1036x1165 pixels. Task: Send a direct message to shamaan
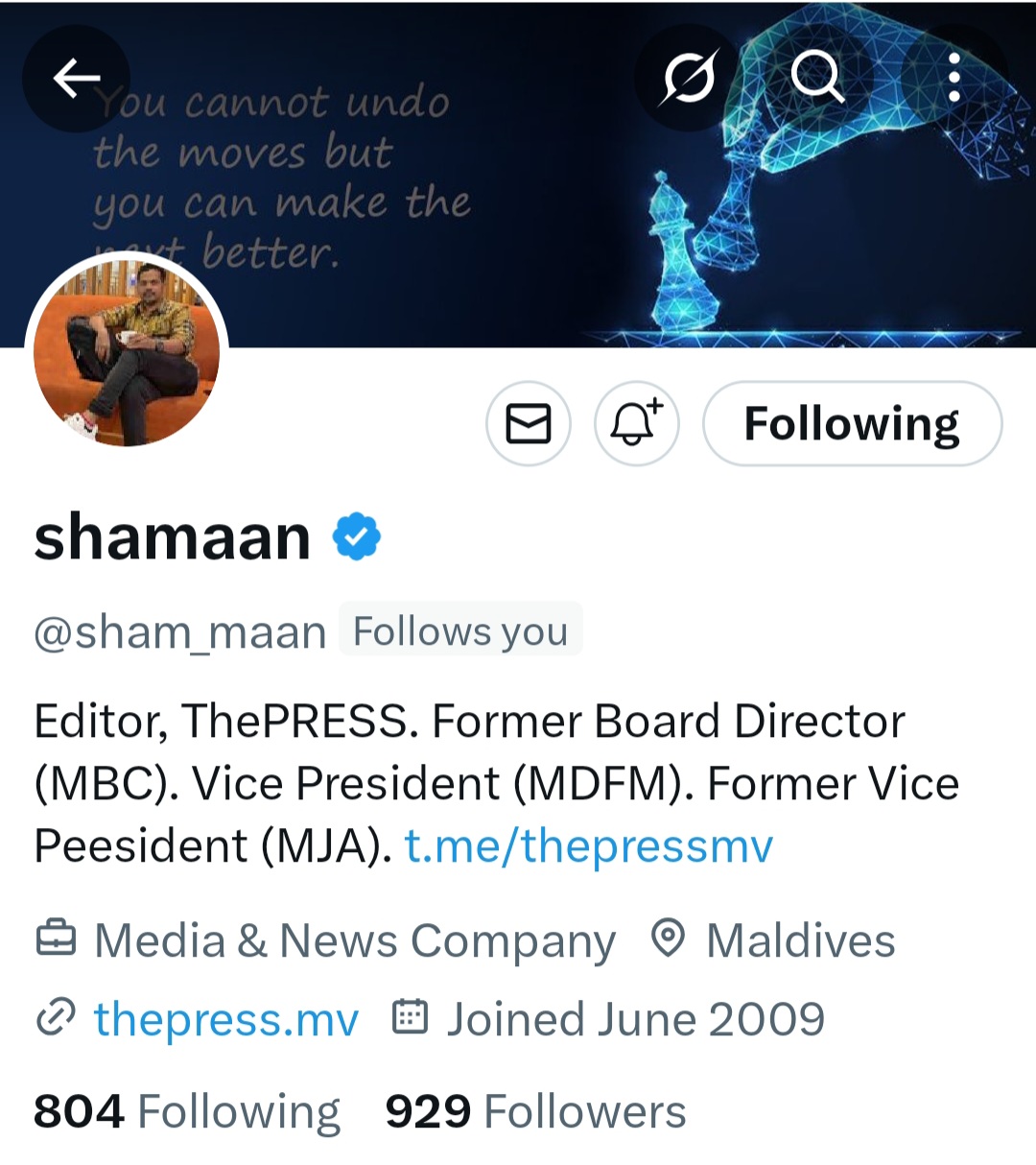[x=529, y=423]
